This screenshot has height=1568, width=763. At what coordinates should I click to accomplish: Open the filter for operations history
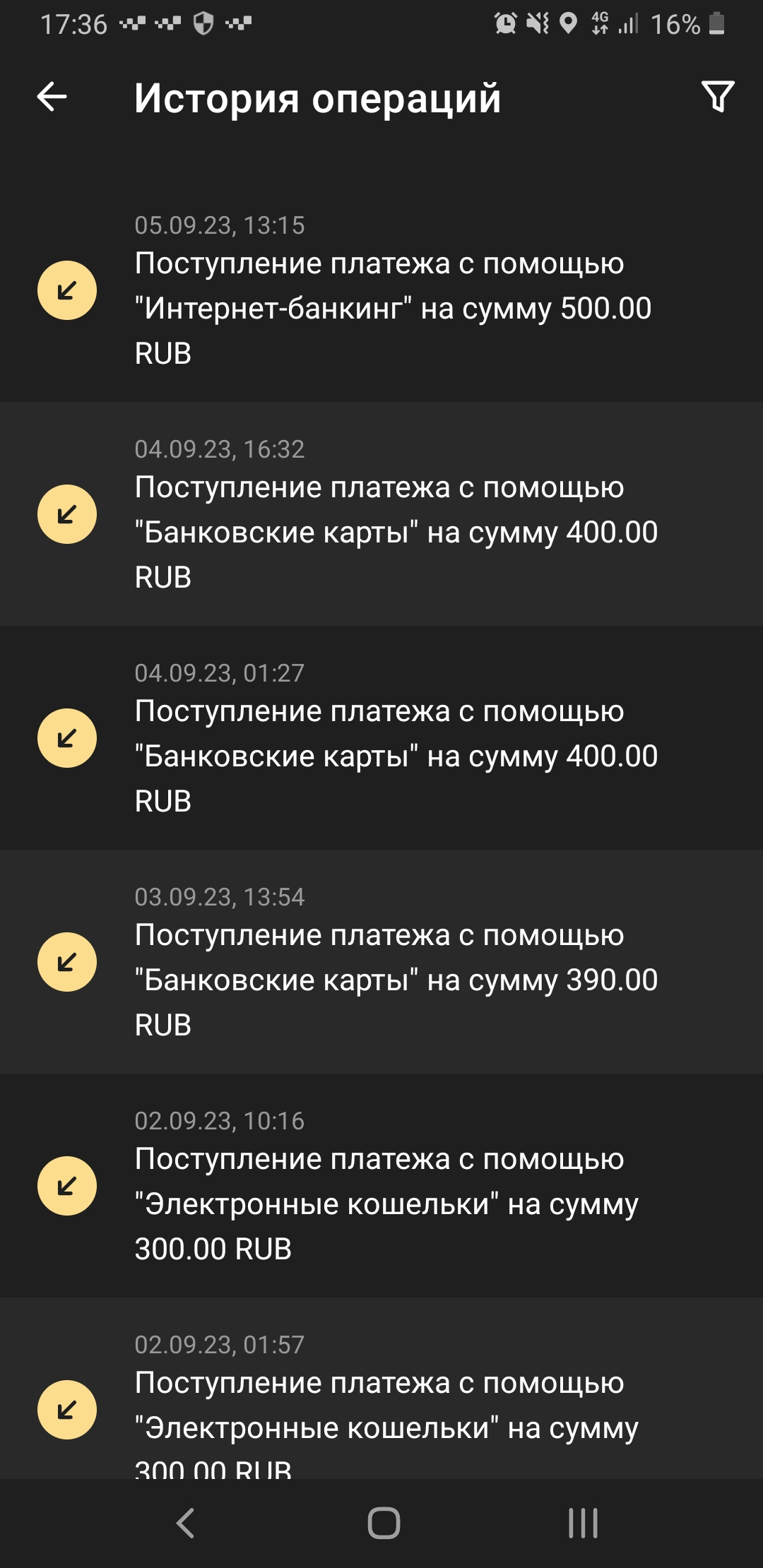click(717, 97)
